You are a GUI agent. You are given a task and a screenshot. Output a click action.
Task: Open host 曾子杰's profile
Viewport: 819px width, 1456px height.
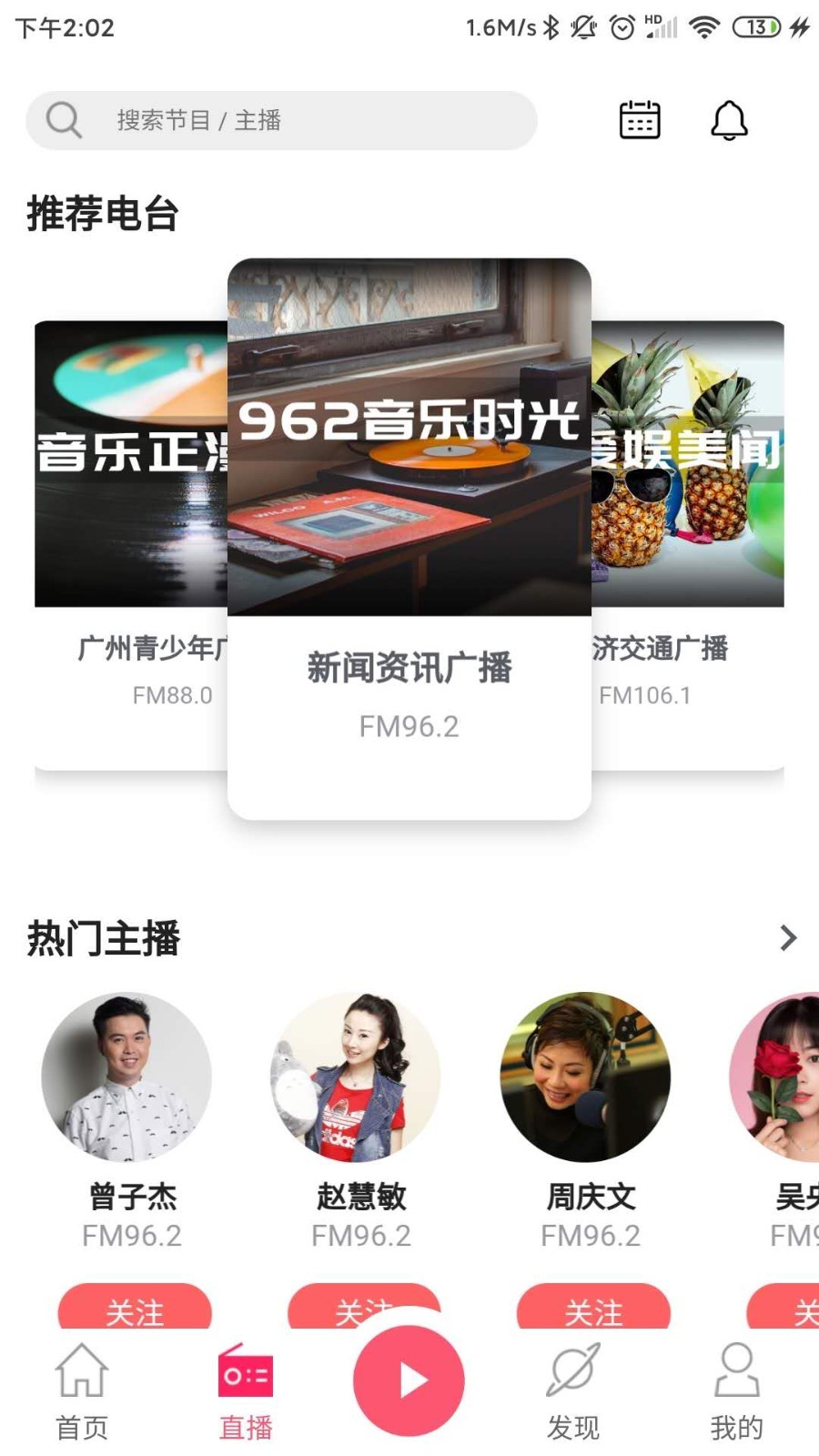(x=126, y=1077)
